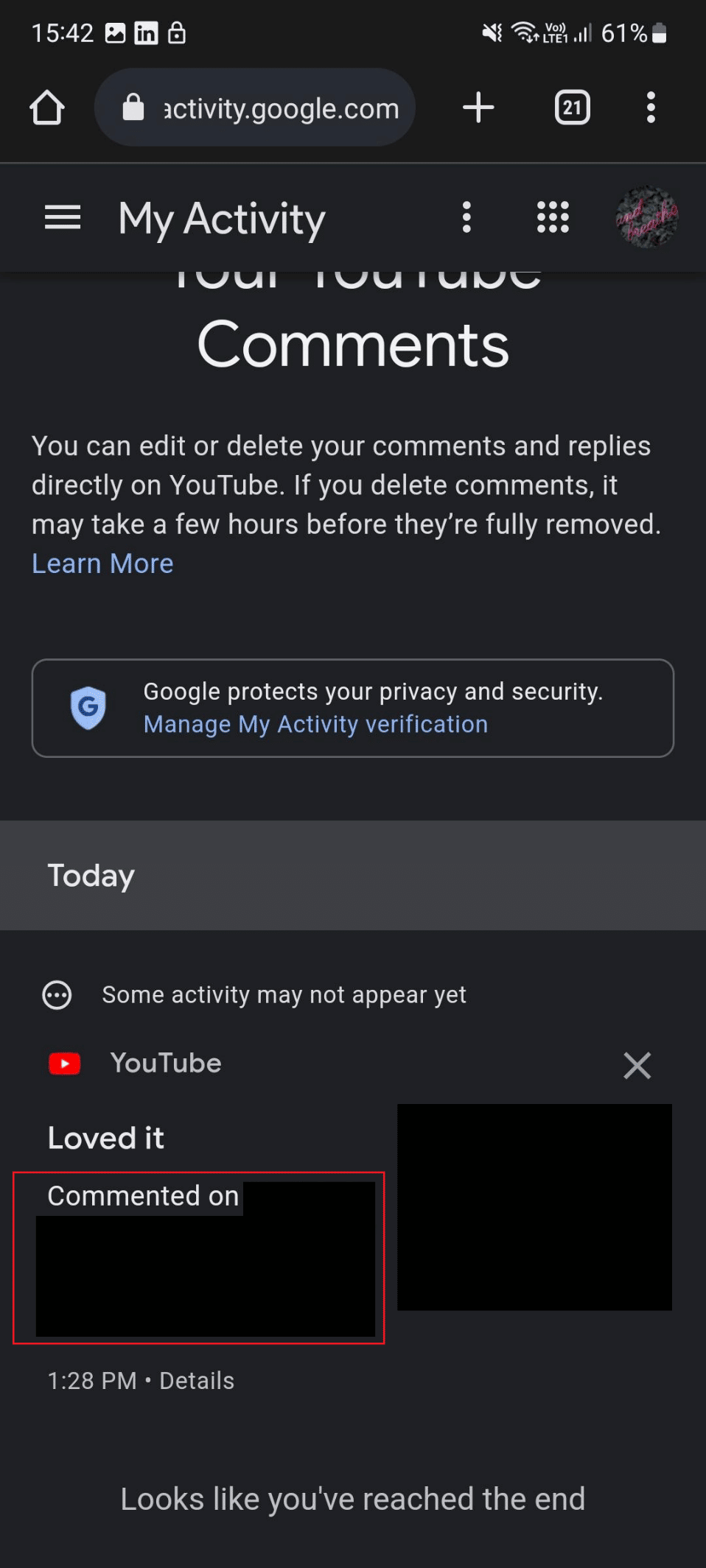
Task: Open a new browser tab
Action: tap(478, 108)
